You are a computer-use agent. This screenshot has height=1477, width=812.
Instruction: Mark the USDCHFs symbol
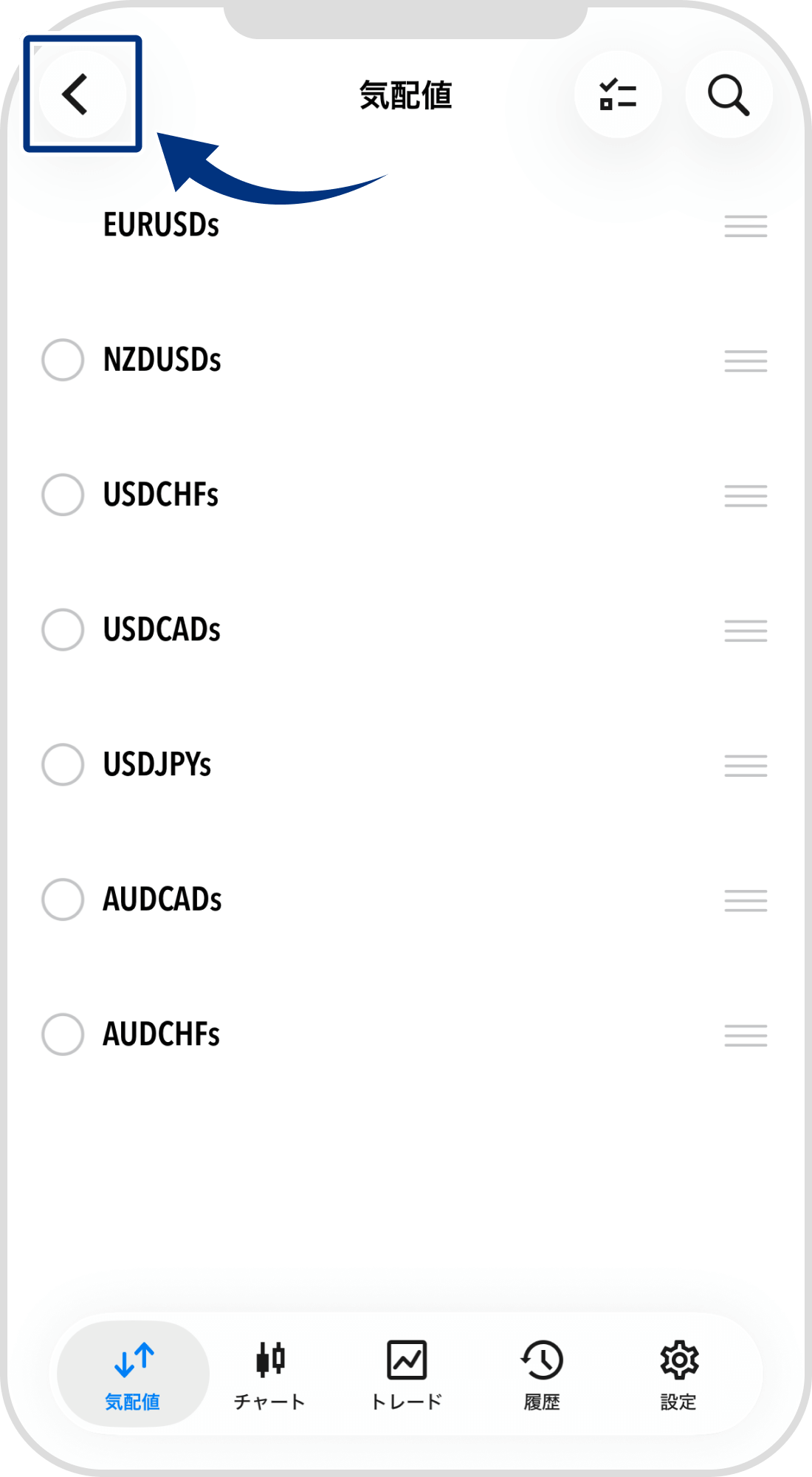63,495
